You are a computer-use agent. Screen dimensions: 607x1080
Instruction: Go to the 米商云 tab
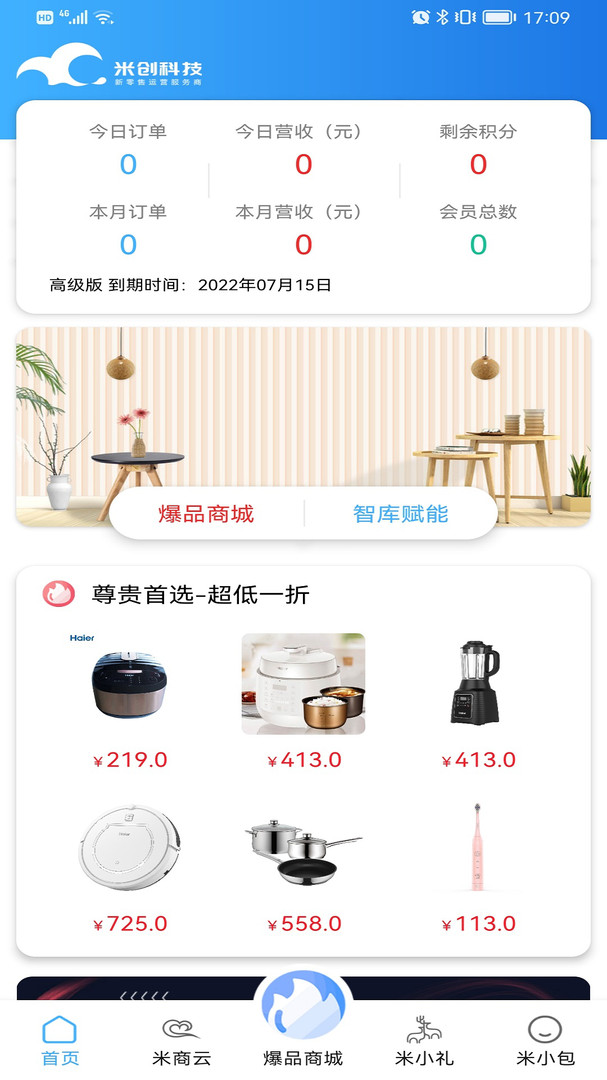pos(181,1040)
